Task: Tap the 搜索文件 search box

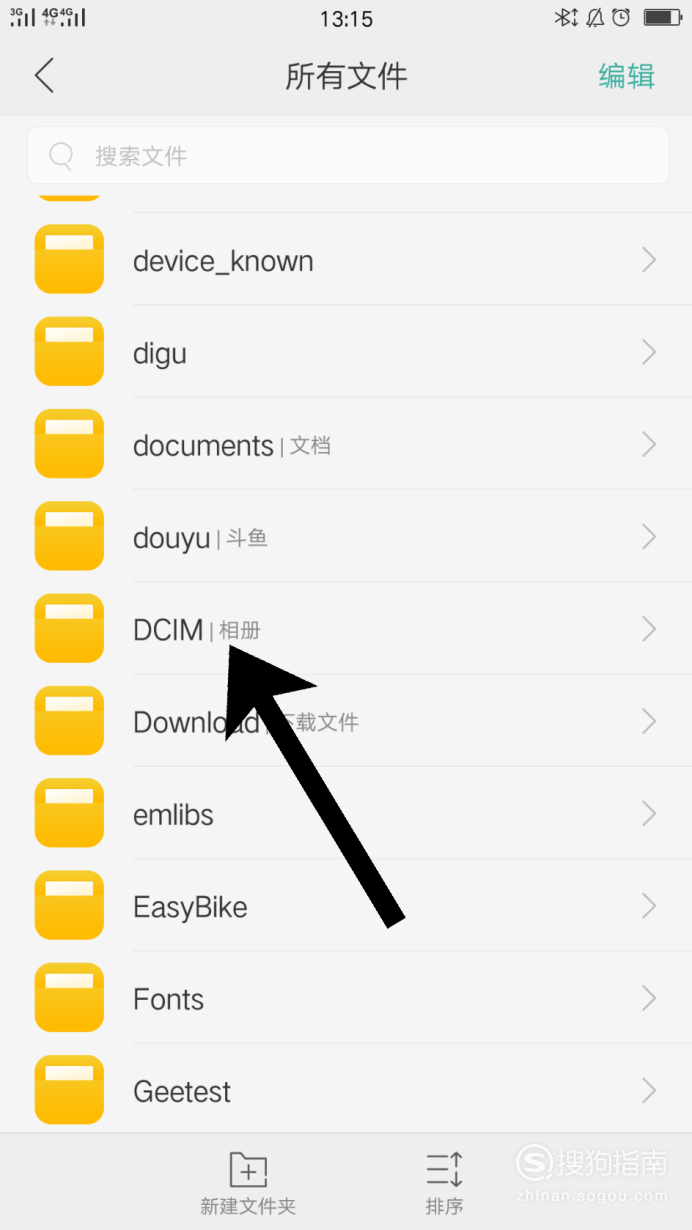Action: 347,155
